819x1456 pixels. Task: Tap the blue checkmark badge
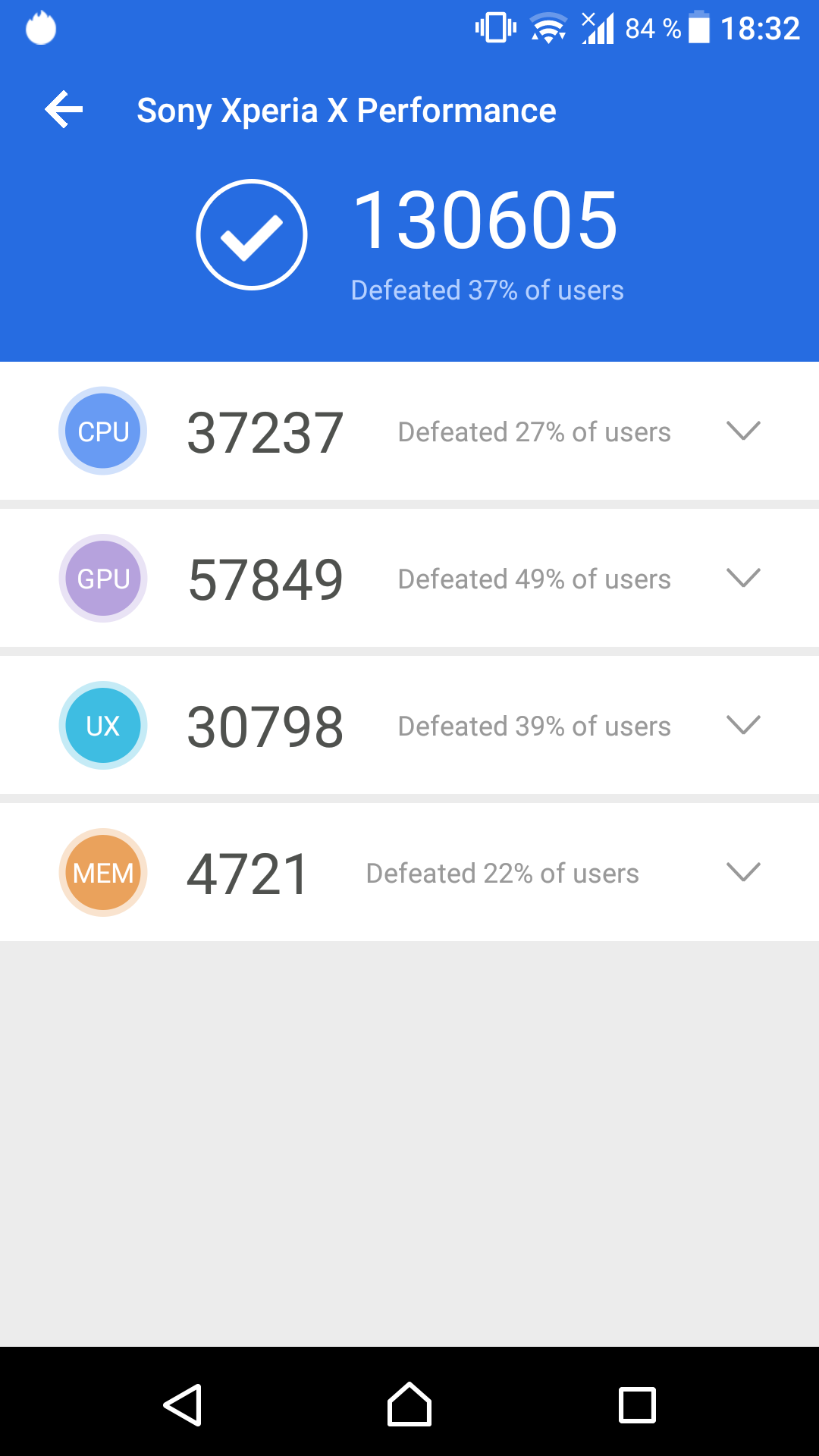pyautogui.click(x=251, y=234)
